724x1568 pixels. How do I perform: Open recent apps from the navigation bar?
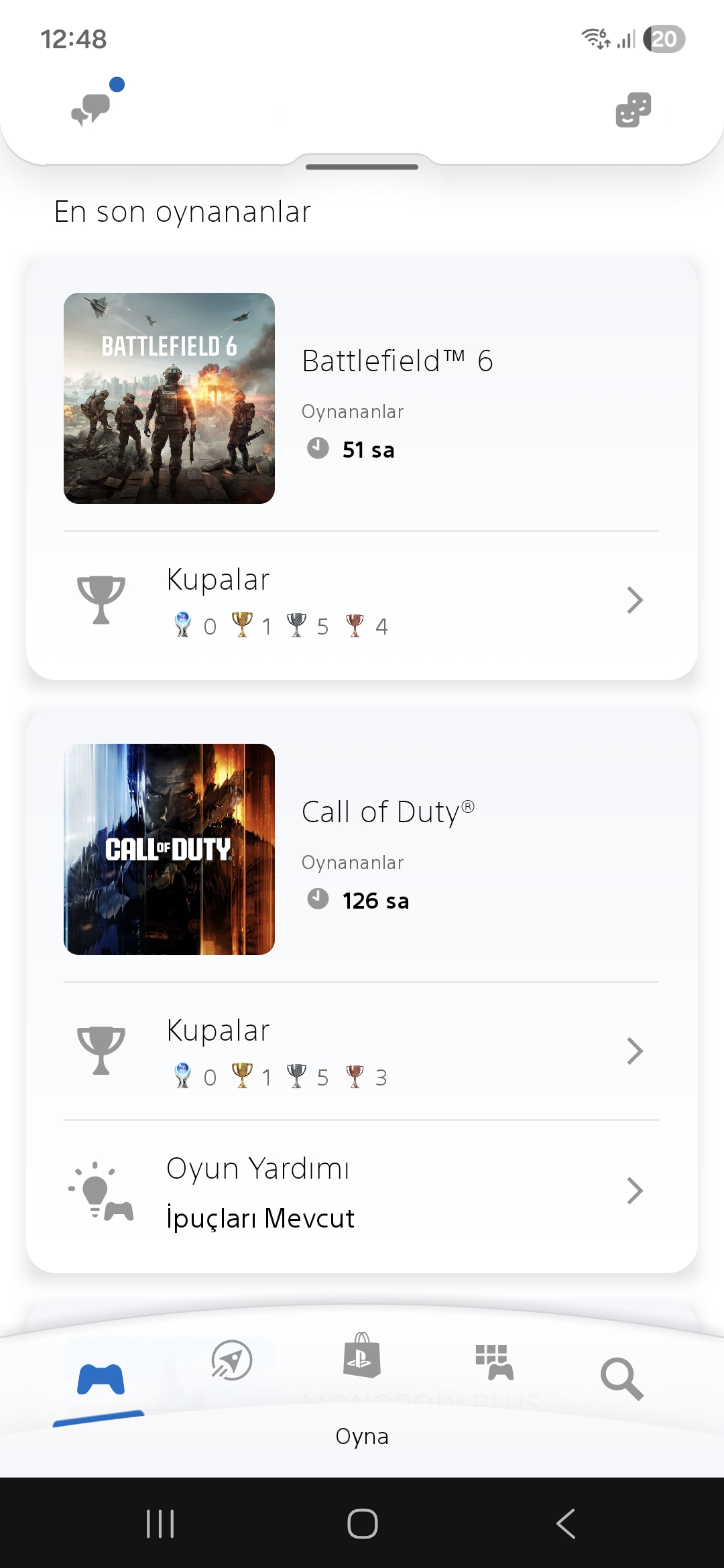(x=160, y=1523)
